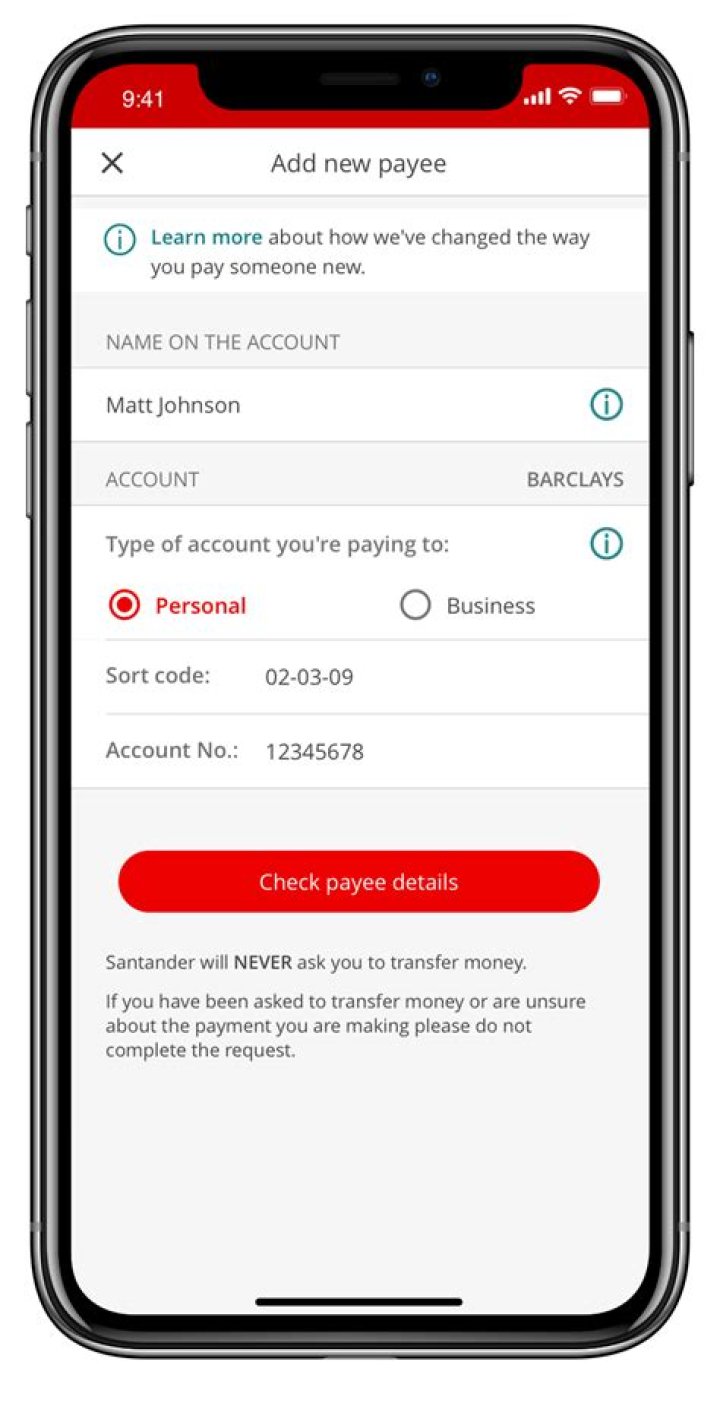The image size is (720, 1425).
Task: Select the Personal account type
Action: pyautogui.click(x=125, y=606)
